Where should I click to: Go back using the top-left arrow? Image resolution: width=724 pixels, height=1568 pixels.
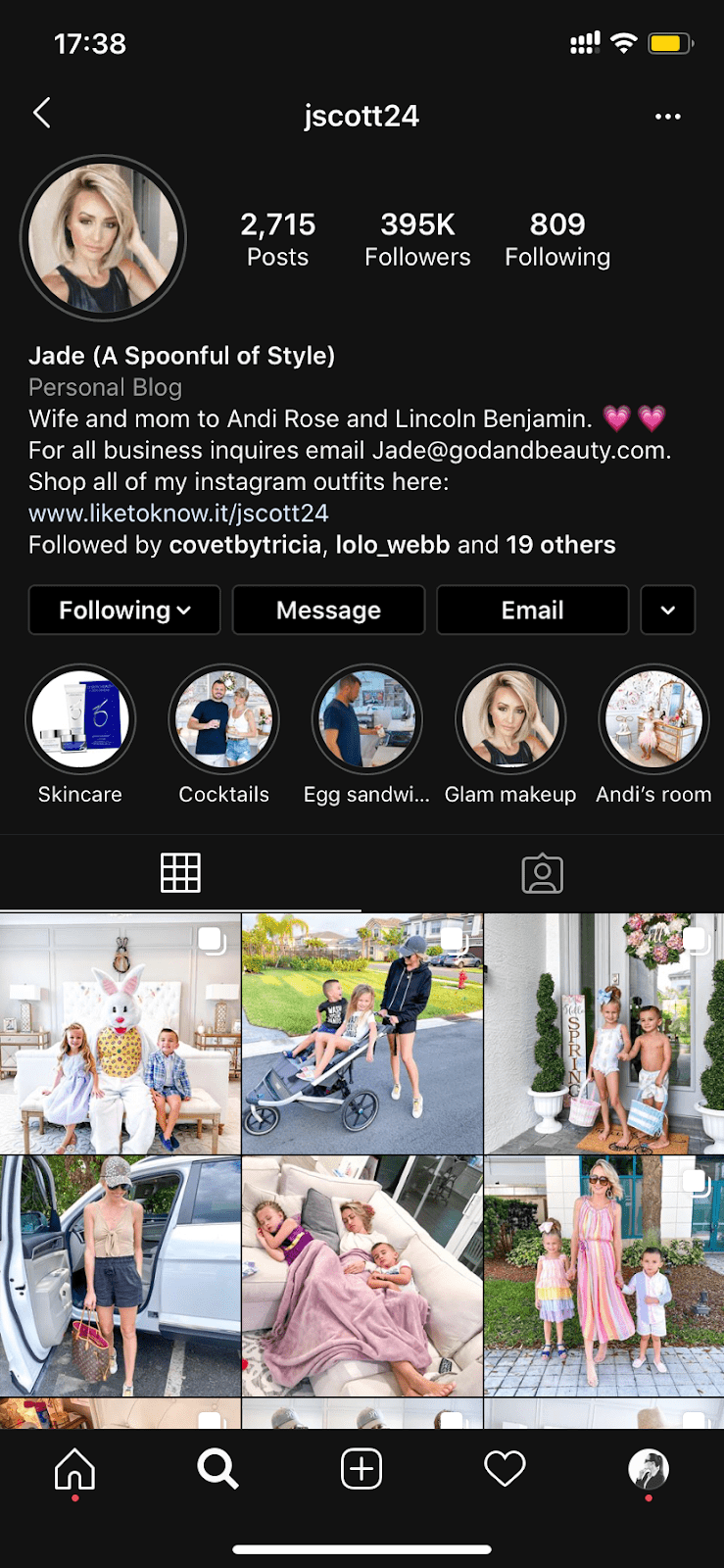click(x=42, y=114)
